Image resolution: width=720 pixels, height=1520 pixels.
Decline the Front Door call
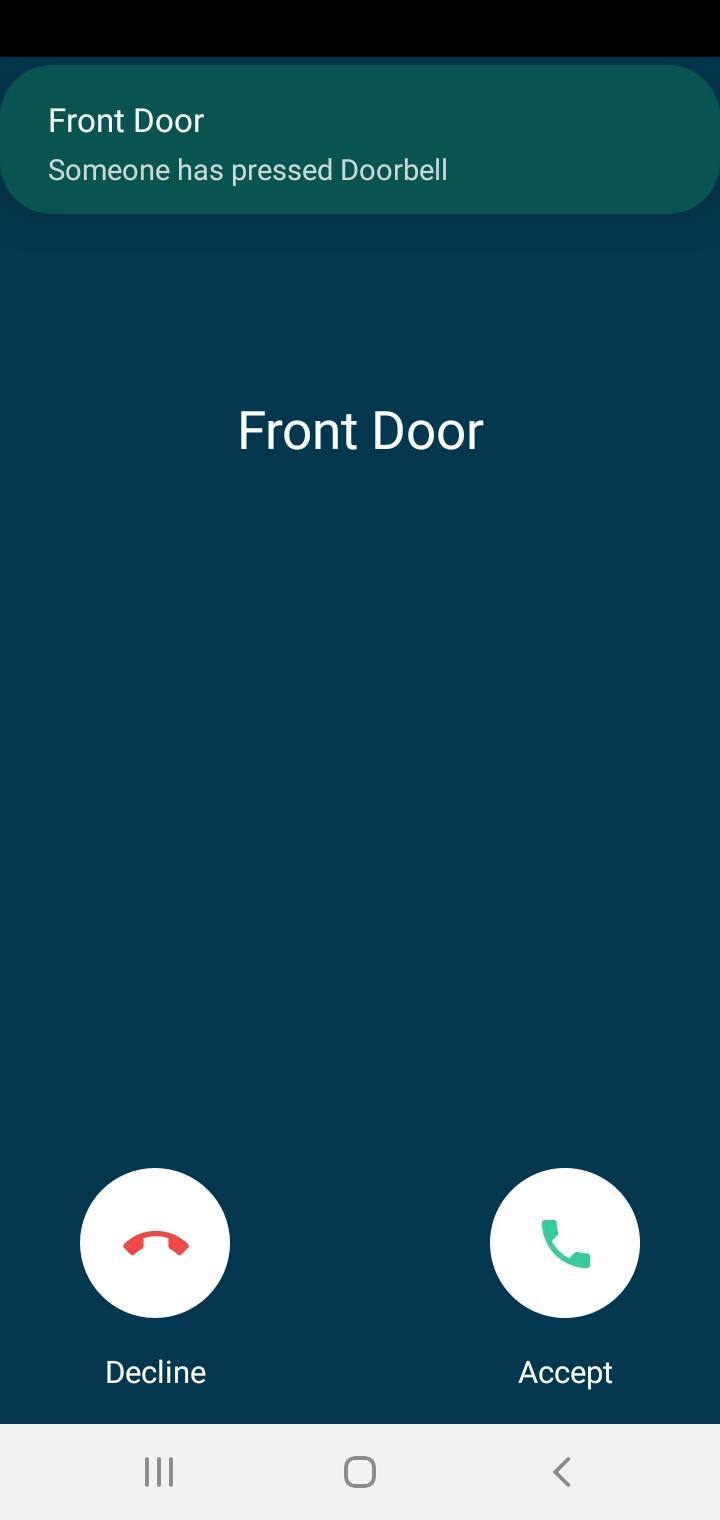click(x=155, y=1242)
